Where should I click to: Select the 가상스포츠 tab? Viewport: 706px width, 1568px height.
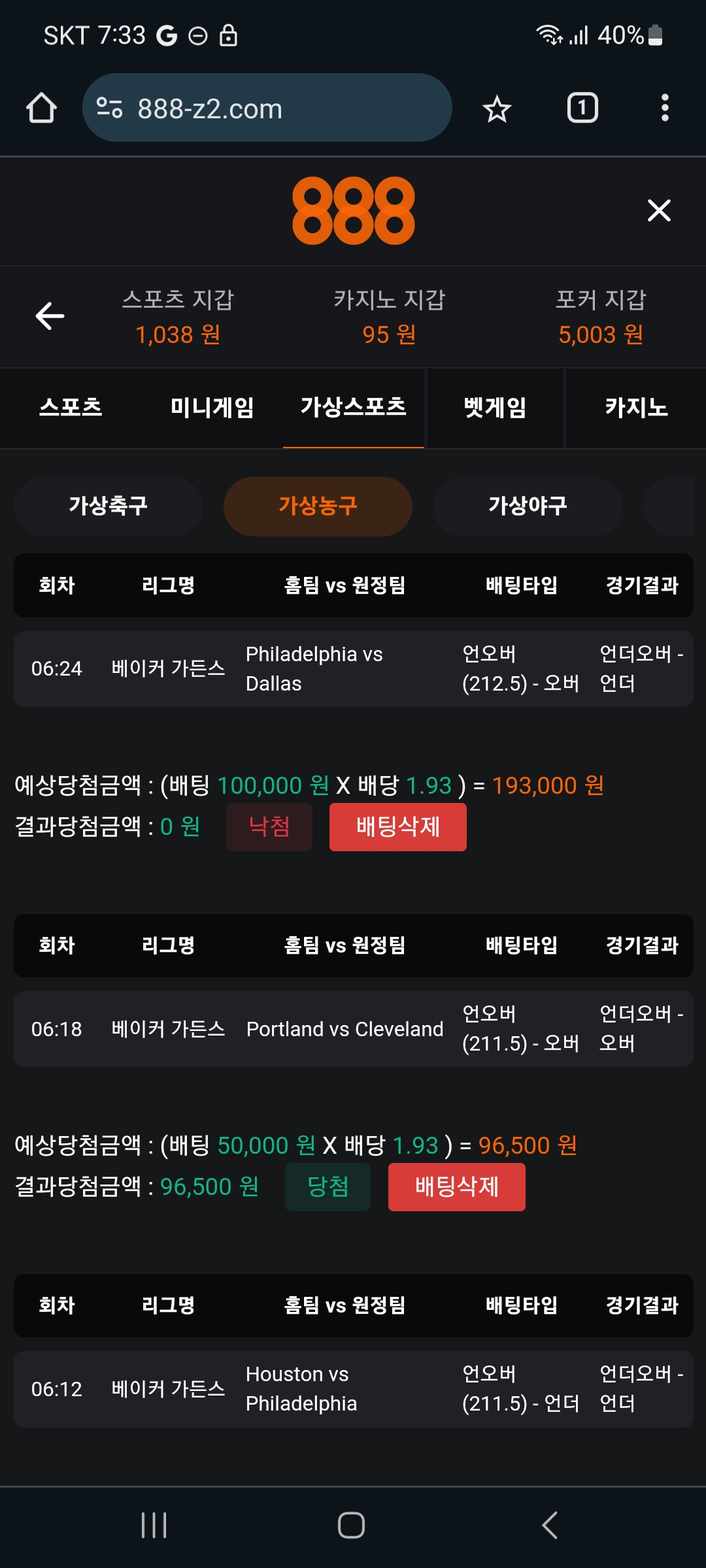(x=353, y=408)
